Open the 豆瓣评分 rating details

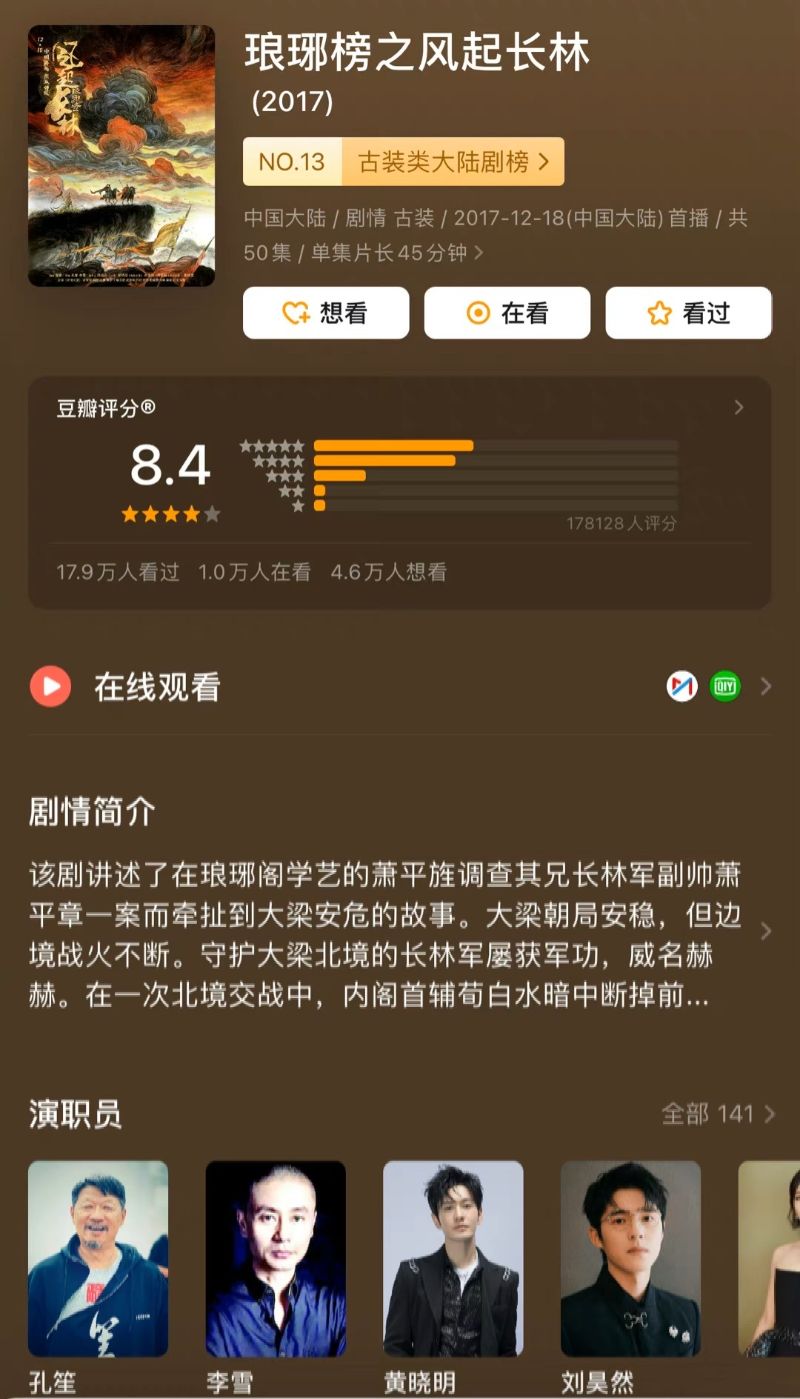[400, 493]
